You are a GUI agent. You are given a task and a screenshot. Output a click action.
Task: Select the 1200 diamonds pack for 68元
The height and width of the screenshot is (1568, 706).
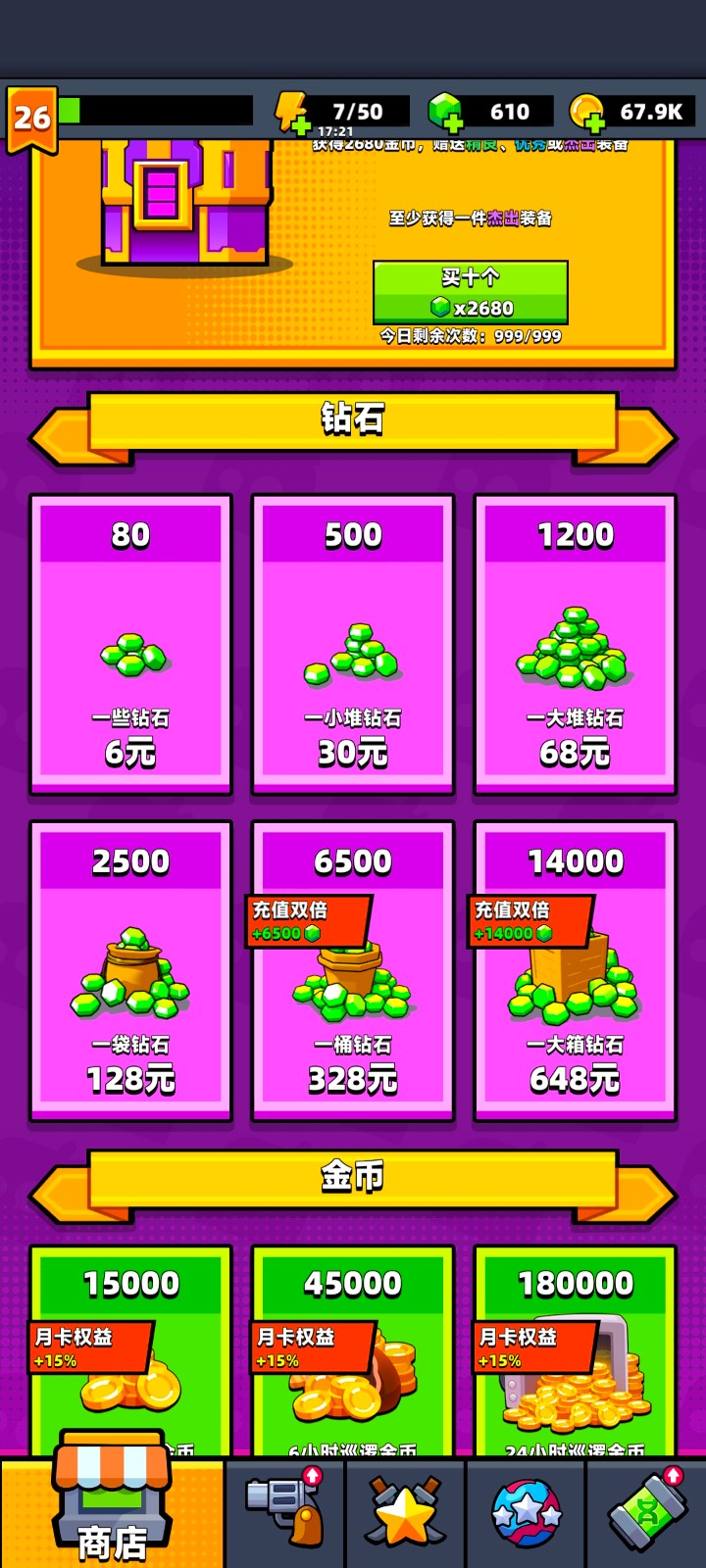click(x=575, y=644)
